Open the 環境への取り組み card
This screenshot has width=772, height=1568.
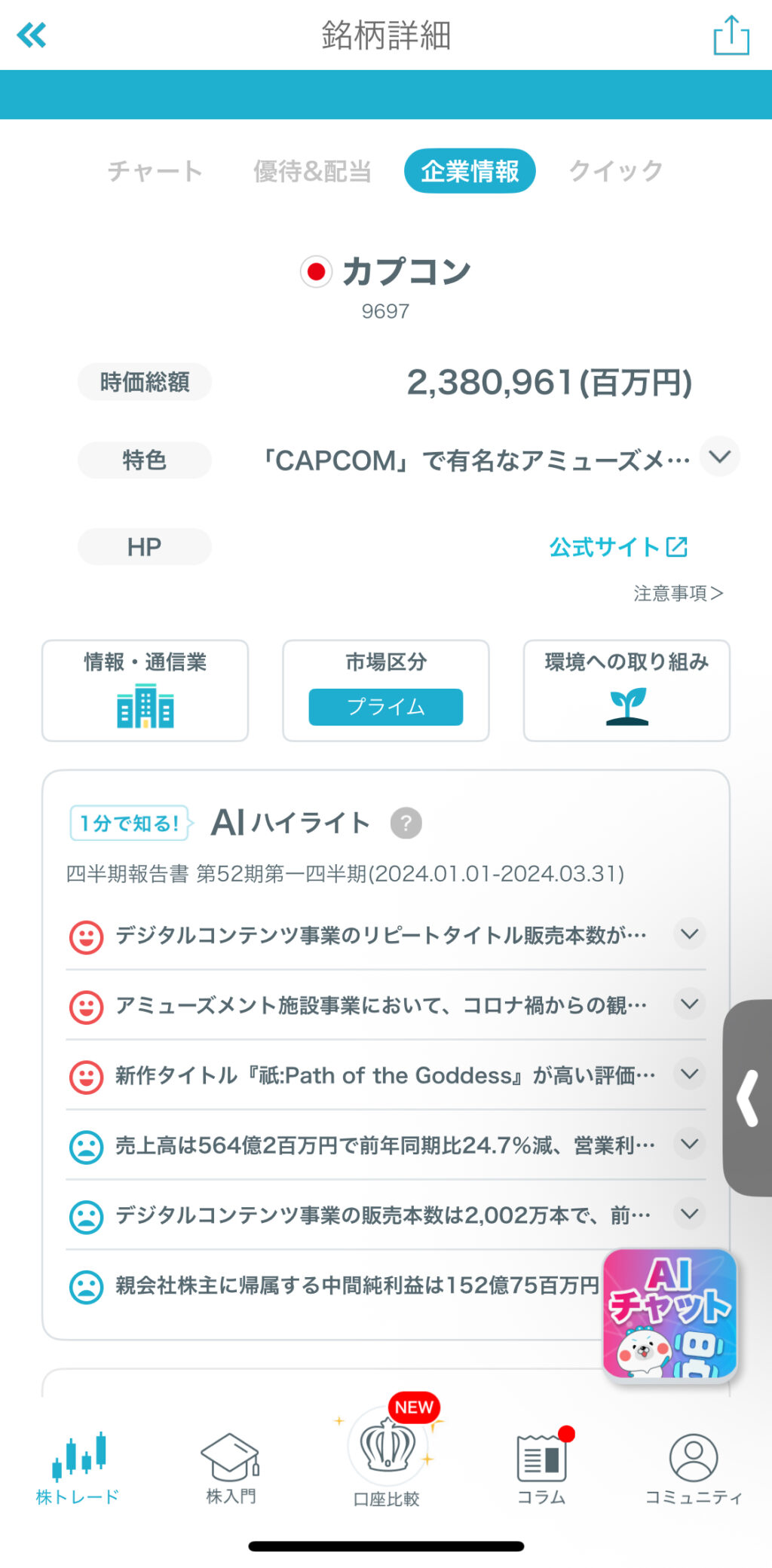coord(626,691)
